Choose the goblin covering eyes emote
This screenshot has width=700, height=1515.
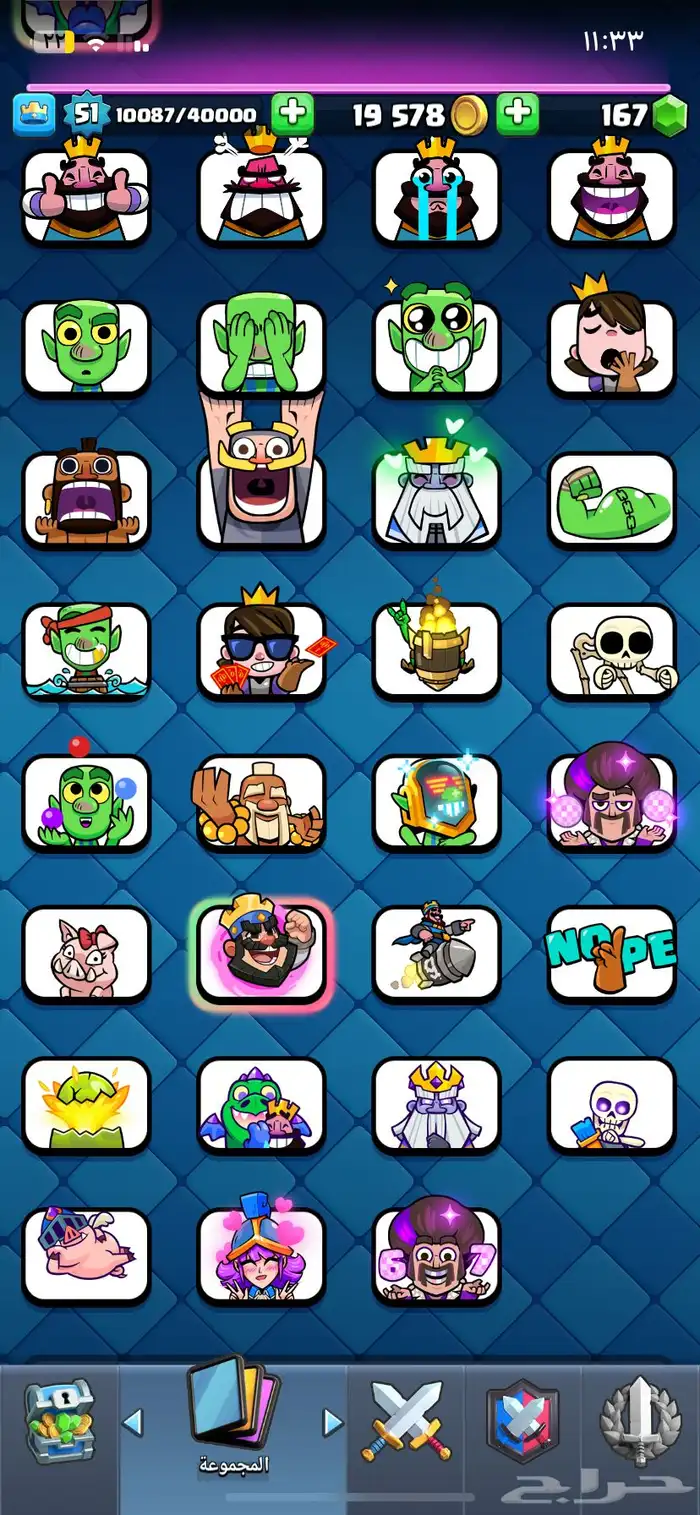[261, 346]
